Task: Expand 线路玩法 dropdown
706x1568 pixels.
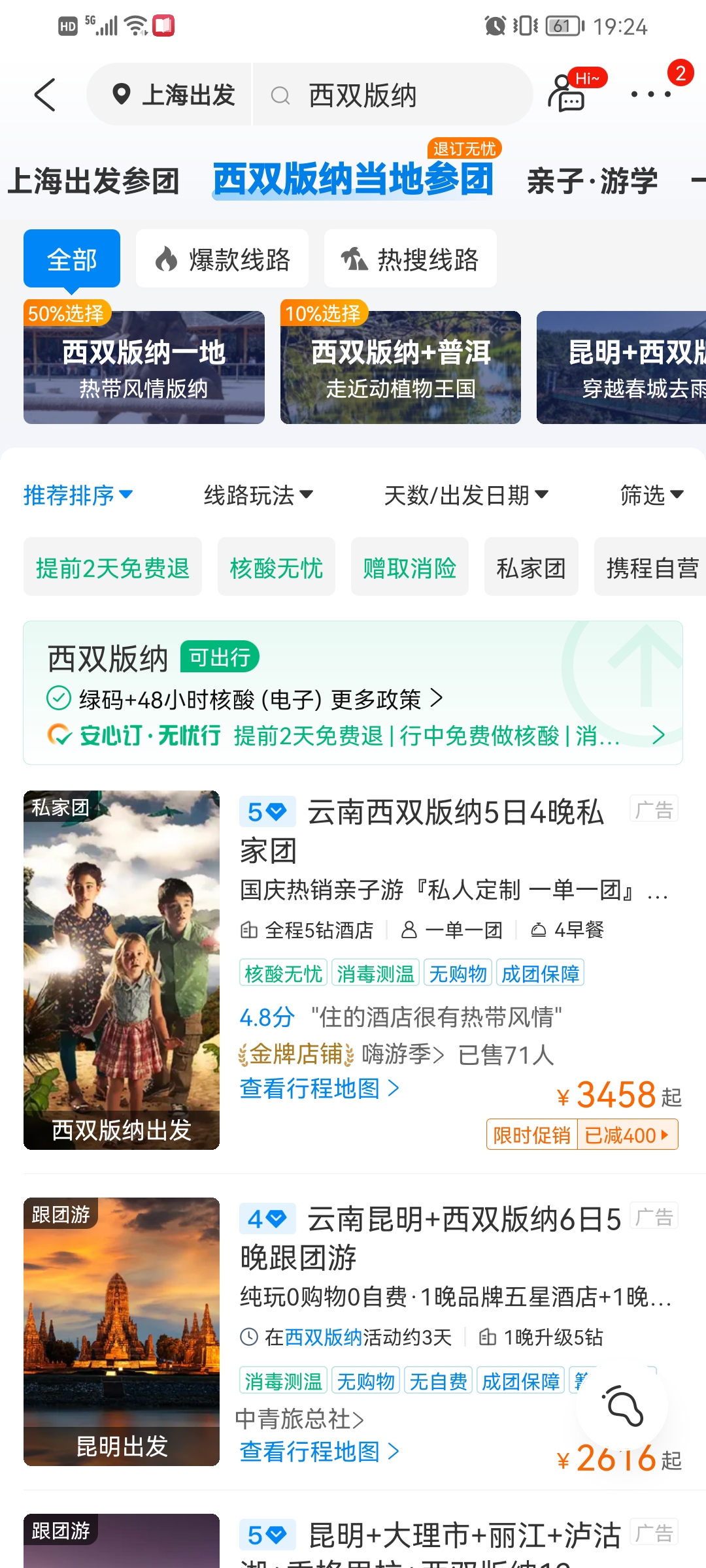Action: tap(258, 495)
